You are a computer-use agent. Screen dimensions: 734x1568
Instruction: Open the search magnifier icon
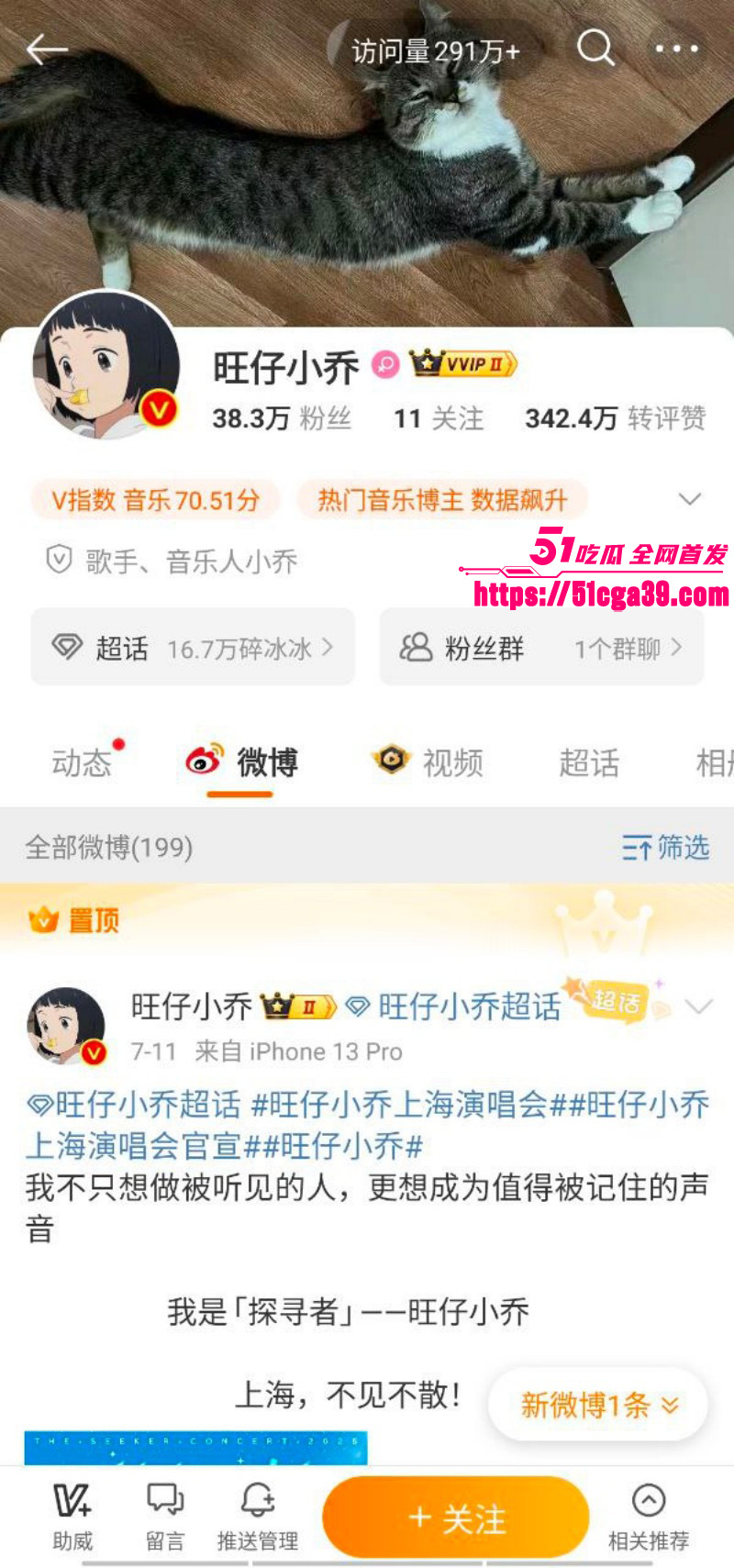click(x=595, y=48)
